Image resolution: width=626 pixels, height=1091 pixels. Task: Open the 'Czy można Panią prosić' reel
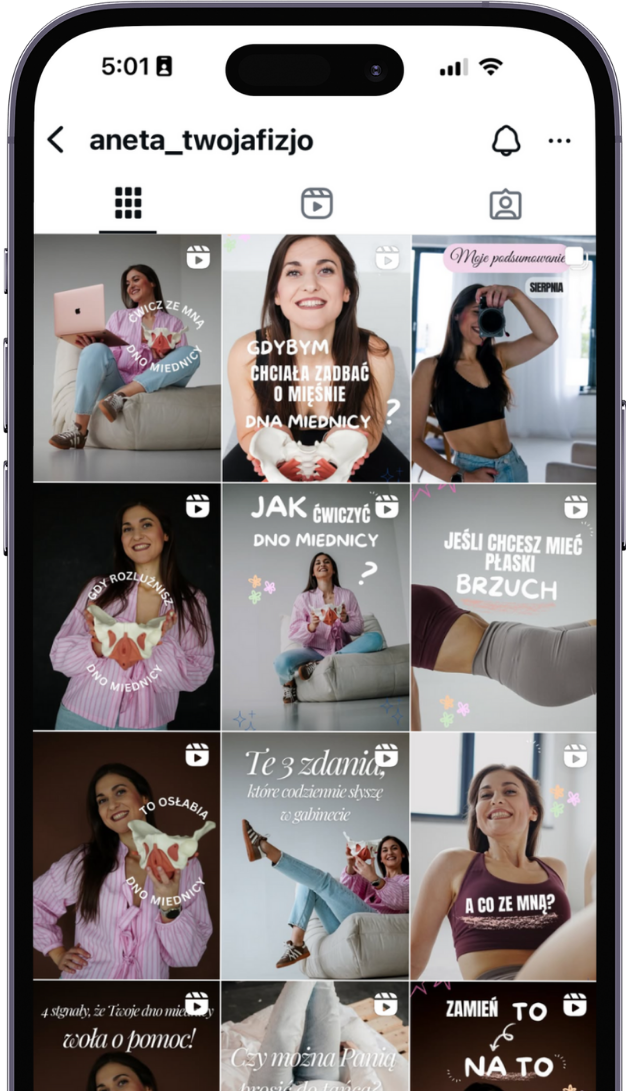(315, 1038)
